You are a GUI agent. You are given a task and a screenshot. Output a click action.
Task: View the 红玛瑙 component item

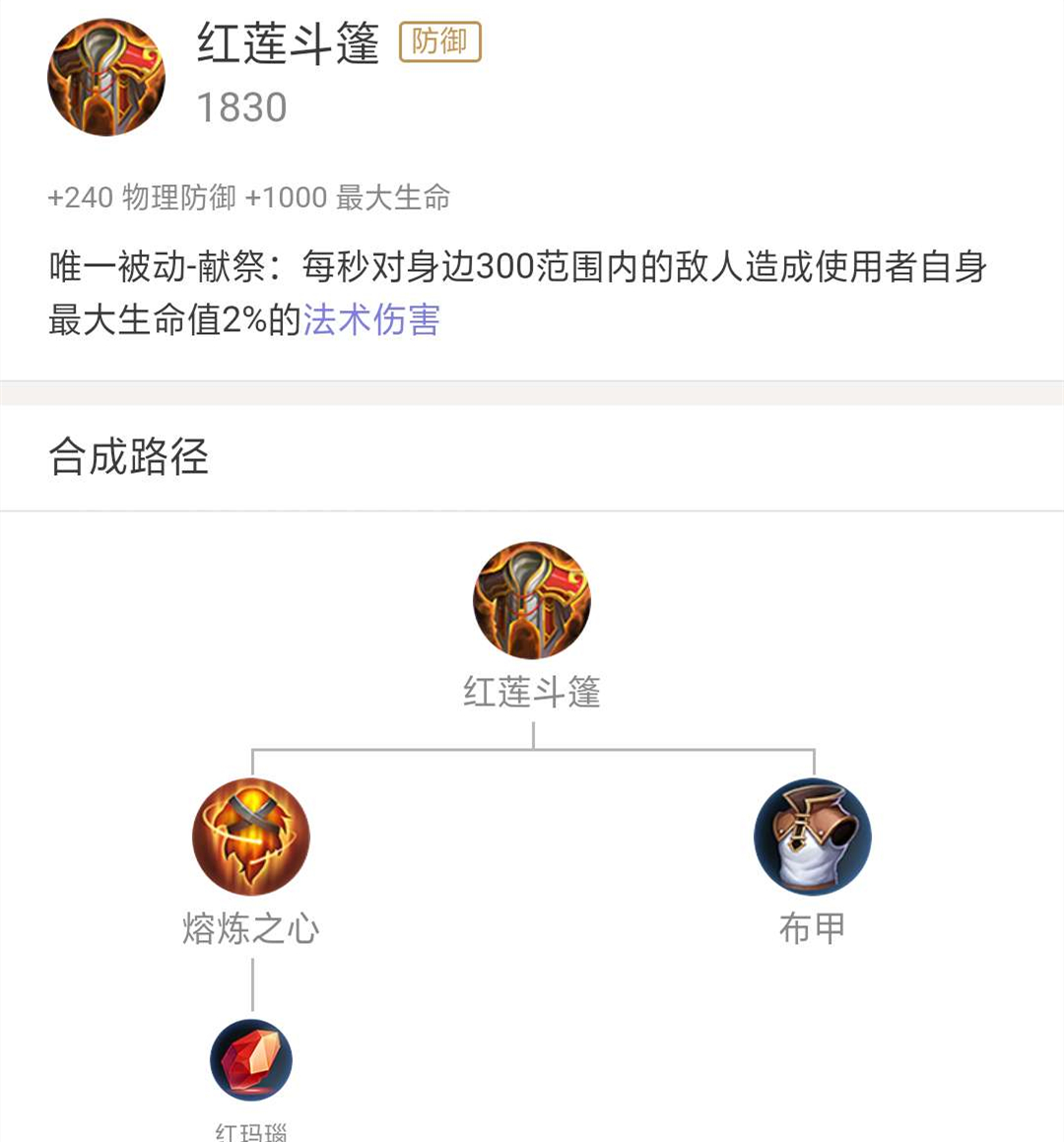pyautogui.click(x=251, y=1060)
